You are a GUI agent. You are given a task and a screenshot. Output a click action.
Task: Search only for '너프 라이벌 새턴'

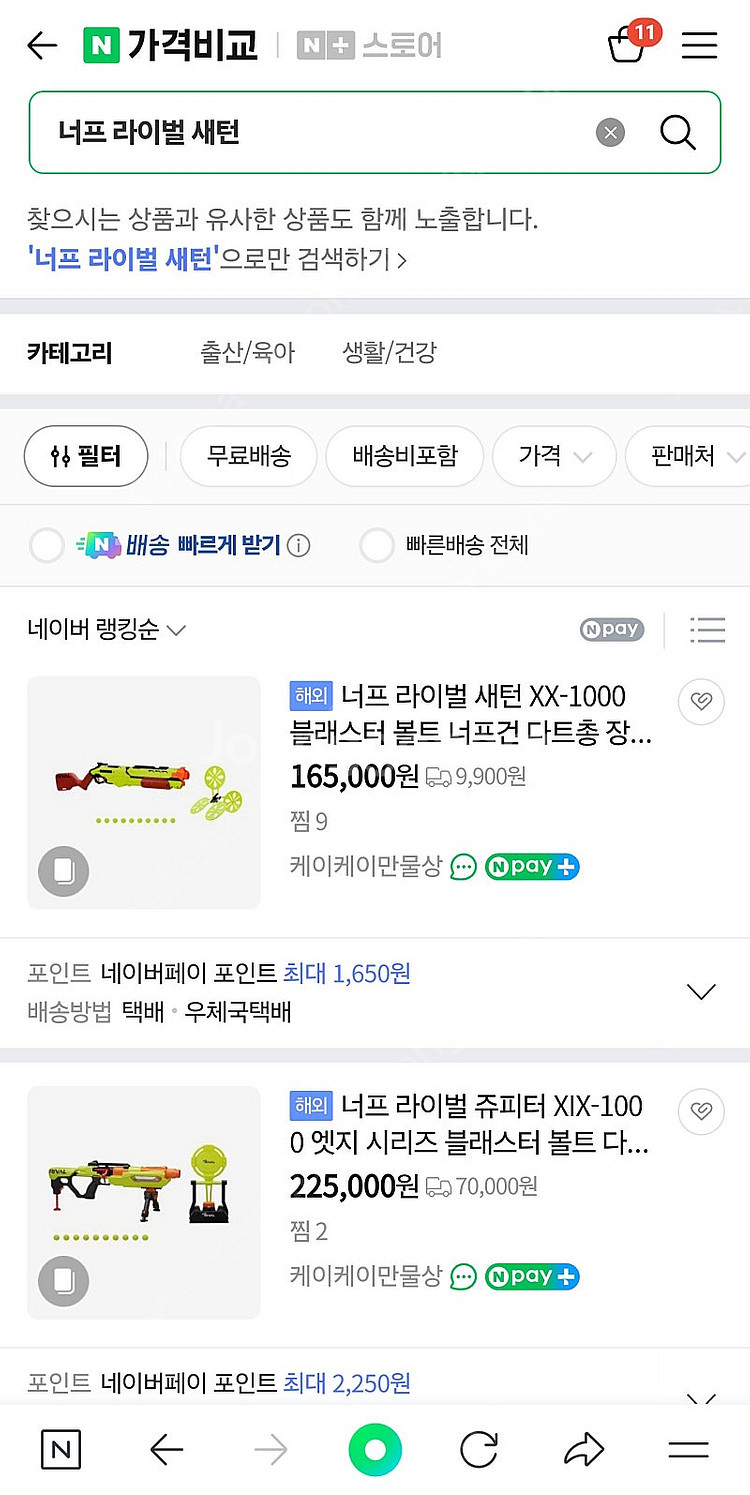coord(217,260)
